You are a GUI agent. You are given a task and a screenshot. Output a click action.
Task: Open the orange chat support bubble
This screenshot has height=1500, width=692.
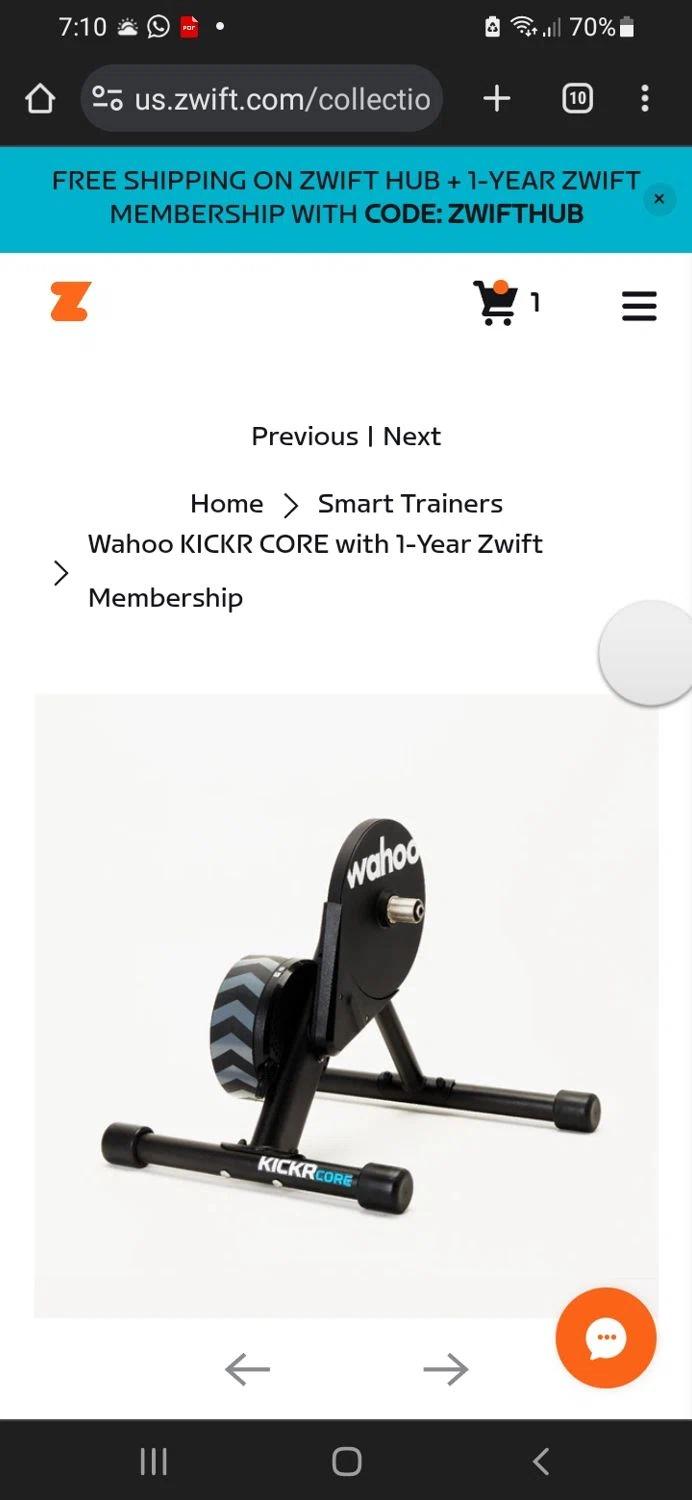(606, 1338)
